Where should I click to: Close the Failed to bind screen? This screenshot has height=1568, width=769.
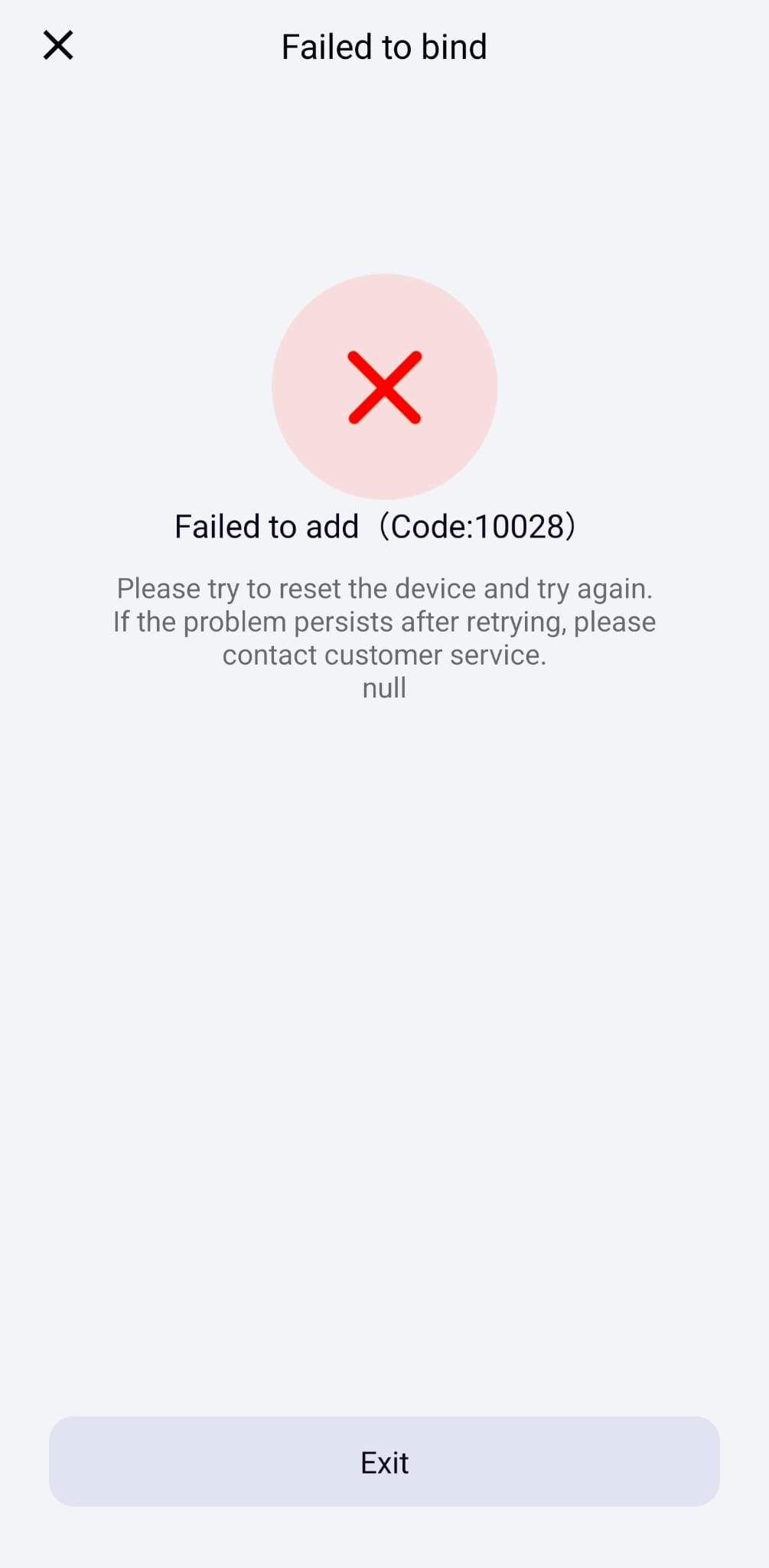(x=58, y=45)
